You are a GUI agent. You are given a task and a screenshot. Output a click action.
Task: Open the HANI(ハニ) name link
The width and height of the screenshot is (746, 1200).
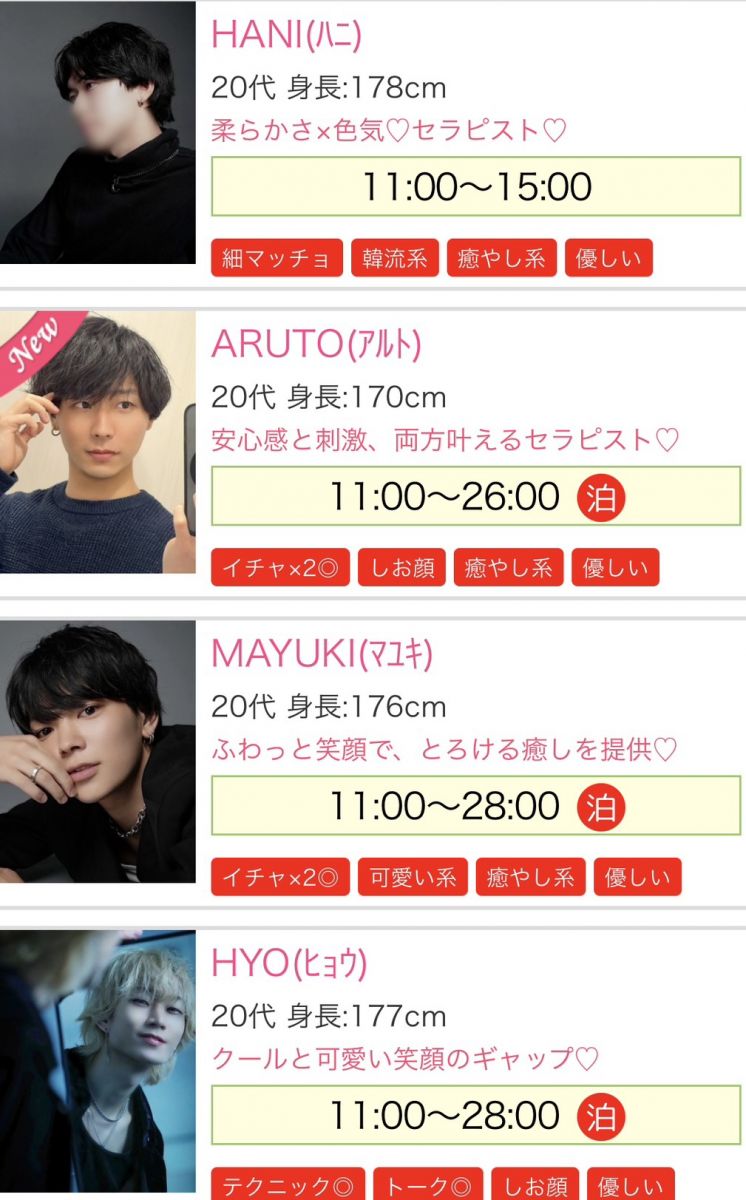tap(286, 35)
